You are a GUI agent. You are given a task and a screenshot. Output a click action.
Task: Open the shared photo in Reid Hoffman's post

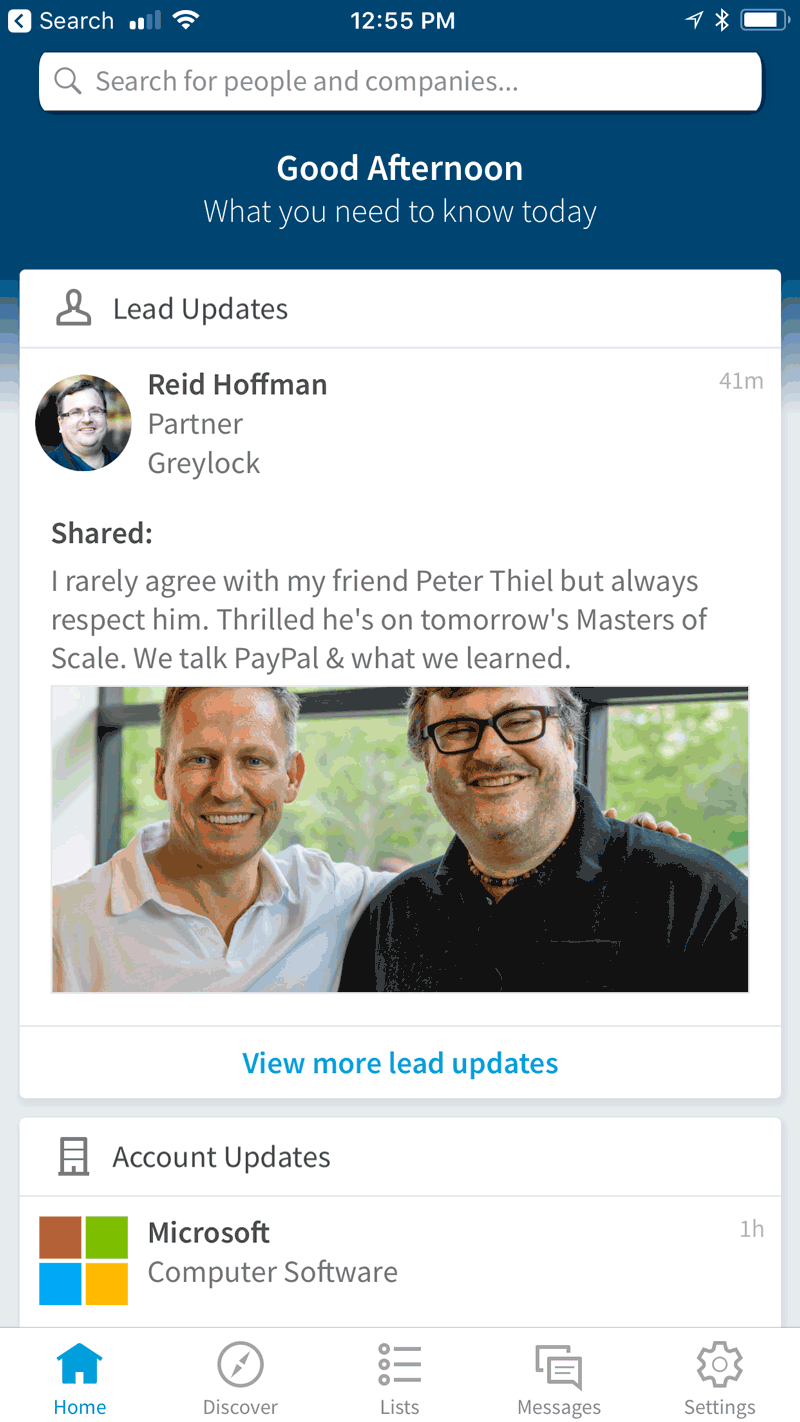pyautogui.click(x=400, y=839)
